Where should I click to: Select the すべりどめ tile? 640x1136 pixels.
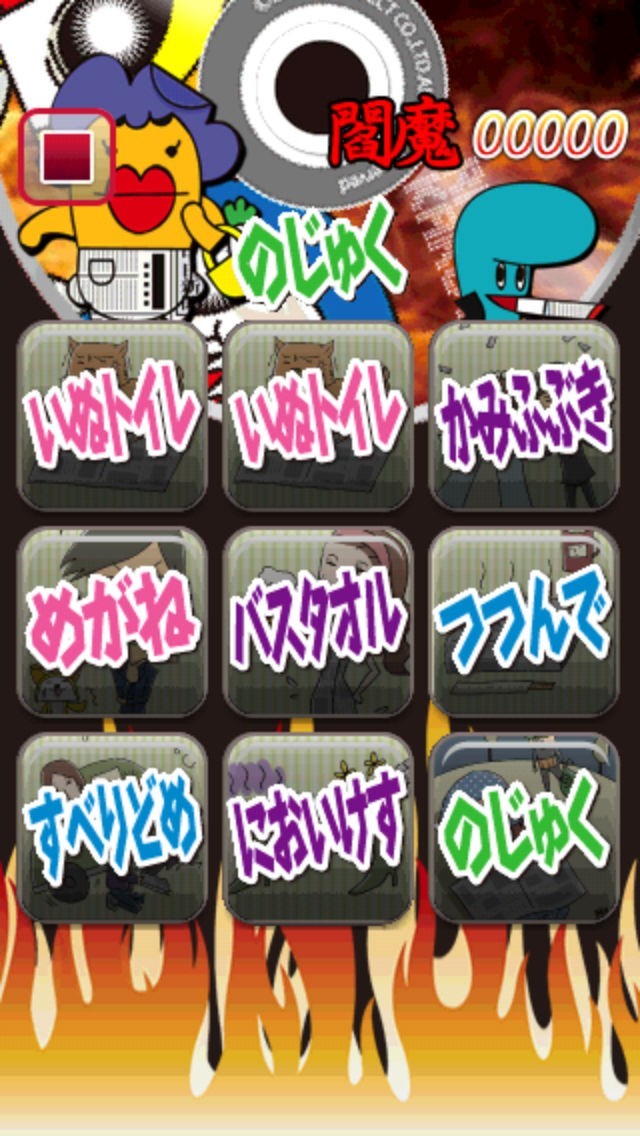click(x=112, y=828)
